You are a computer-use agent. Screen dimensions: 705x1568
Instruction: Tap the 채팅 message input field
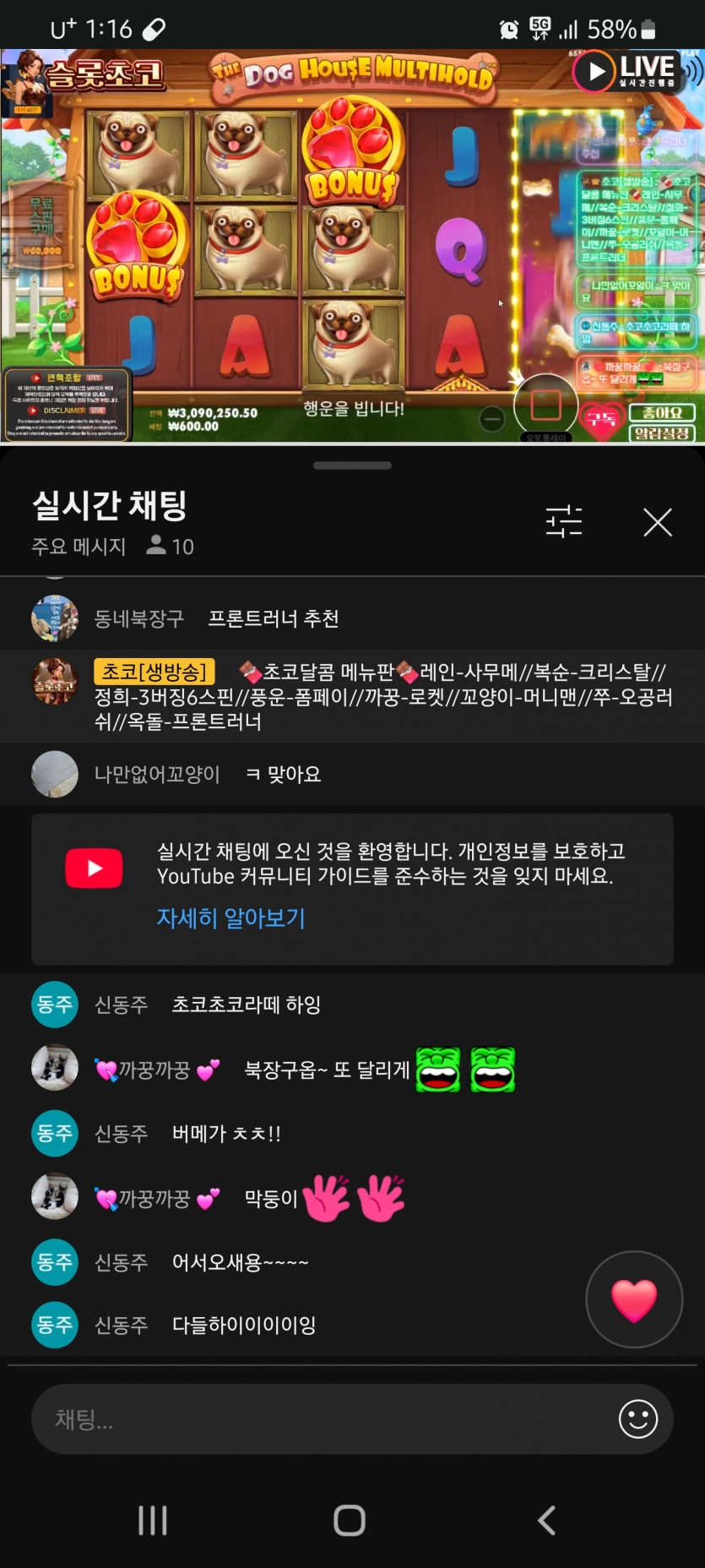321,1419
